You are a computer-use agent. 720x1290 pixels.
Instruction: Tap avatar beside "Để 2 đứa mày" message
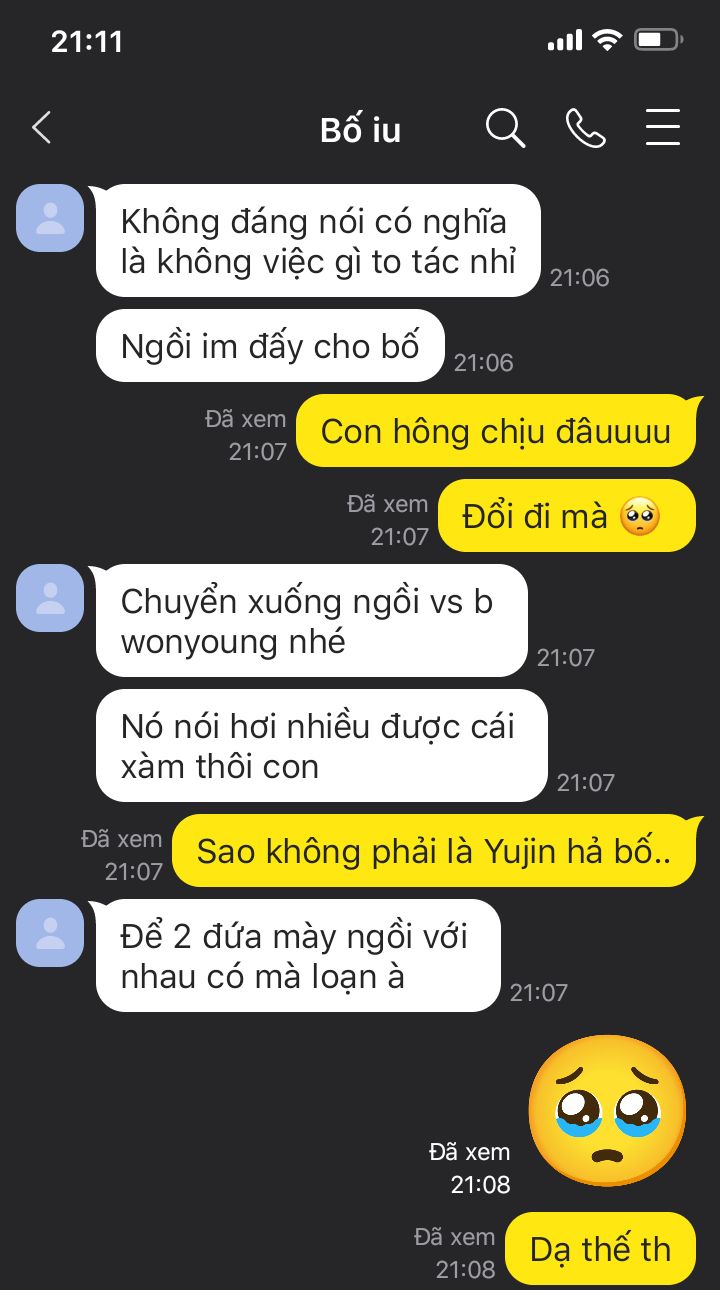coord(50,933)
